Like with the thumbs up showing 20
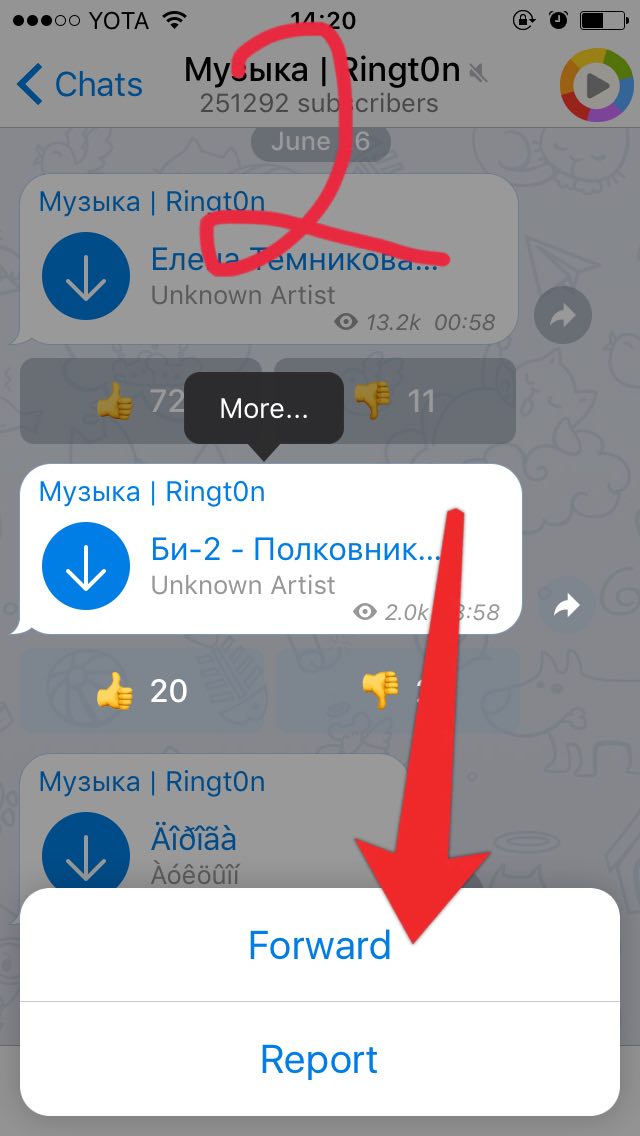 141,690
